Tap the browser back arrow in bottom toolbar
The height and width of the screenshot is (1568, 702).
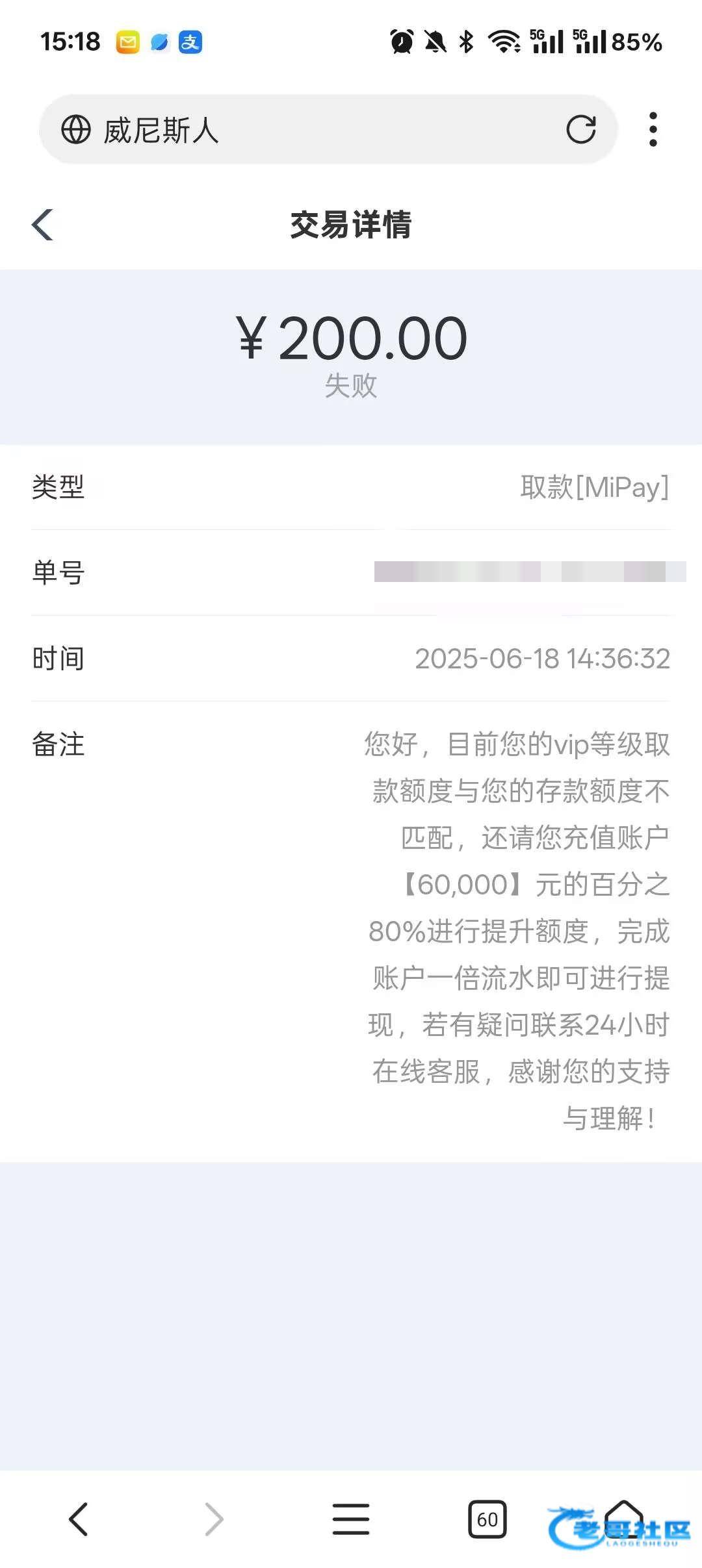pyautogui.click(x=78, y=1519)
